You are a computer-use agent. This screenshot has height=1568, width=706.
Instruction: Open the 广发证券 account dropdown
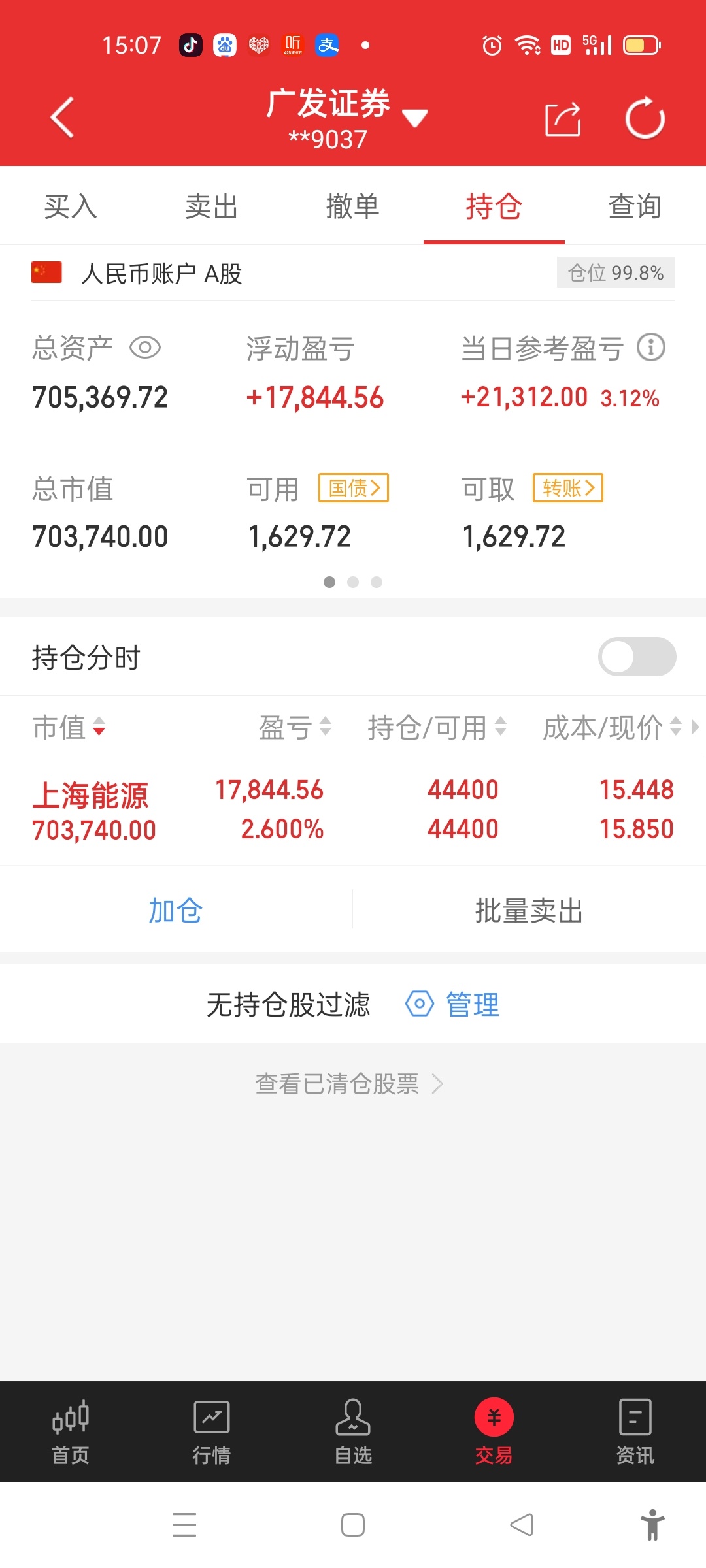coord(346,119)
